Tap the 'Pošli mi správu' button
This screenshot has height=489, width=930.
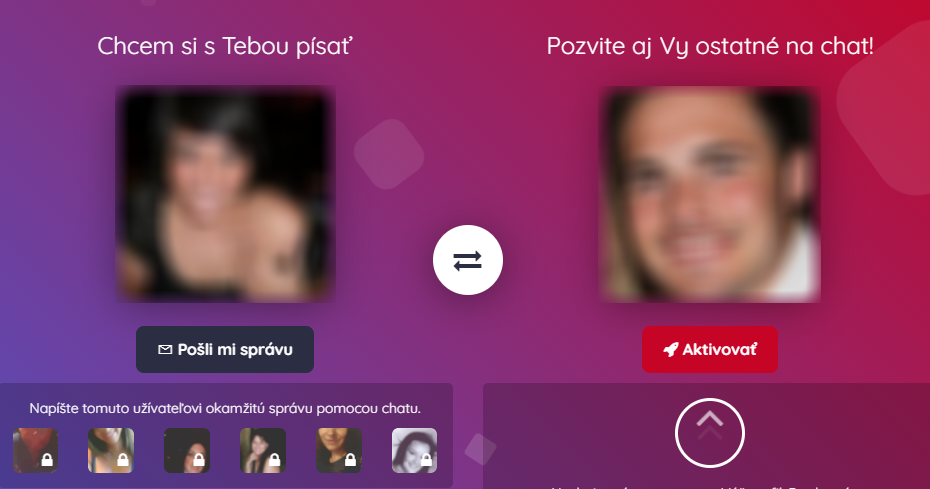[225, 350]
